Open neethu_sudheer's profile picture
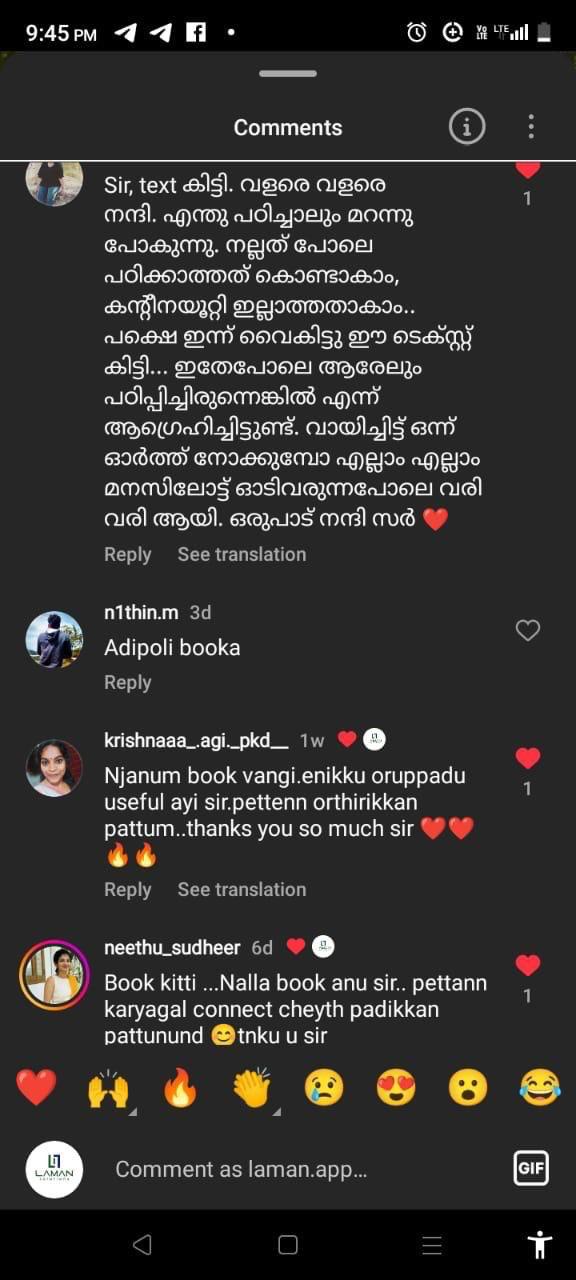The width and height of the screenshot is (576, 1280). pos(54,975)
